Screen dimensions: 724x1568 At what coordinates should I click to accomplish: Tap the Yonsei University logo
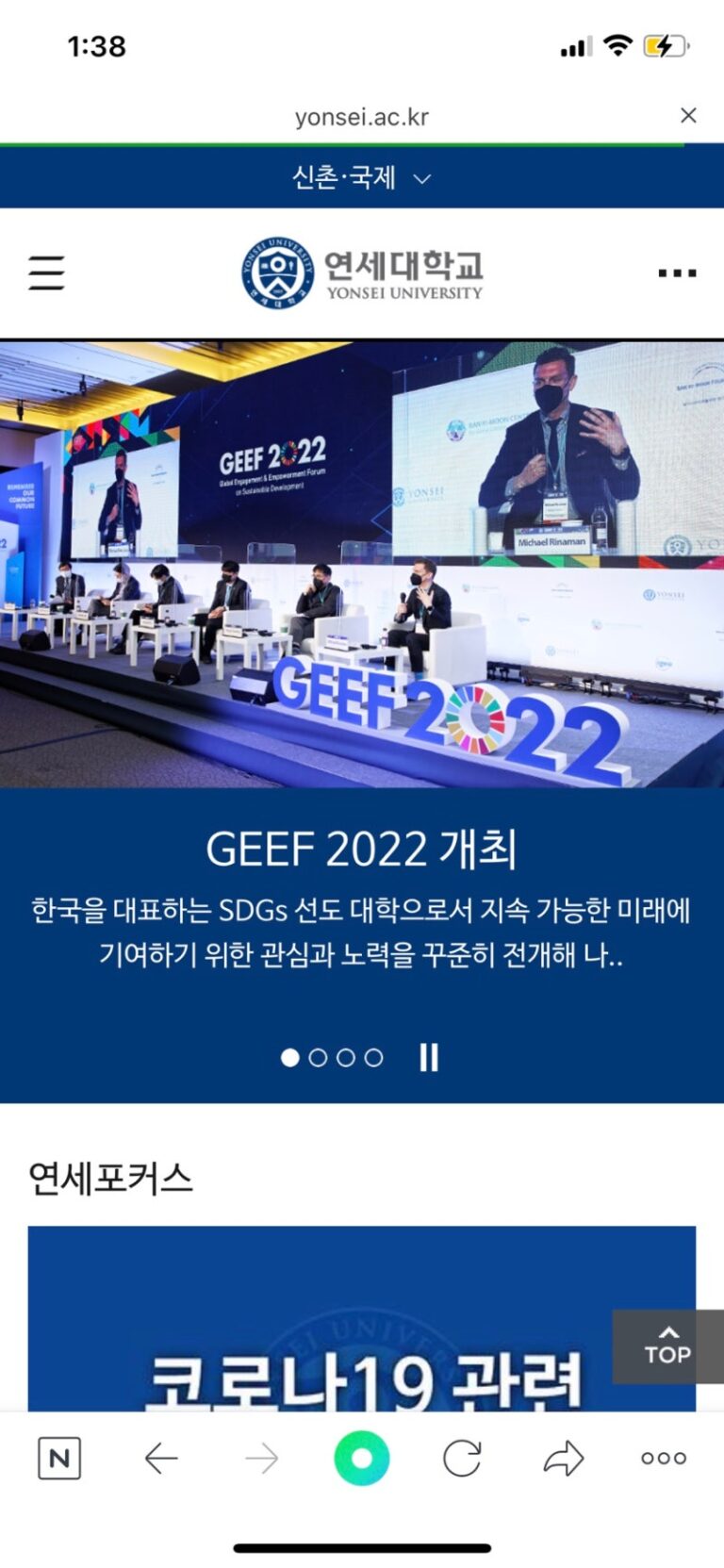(362, 272)
